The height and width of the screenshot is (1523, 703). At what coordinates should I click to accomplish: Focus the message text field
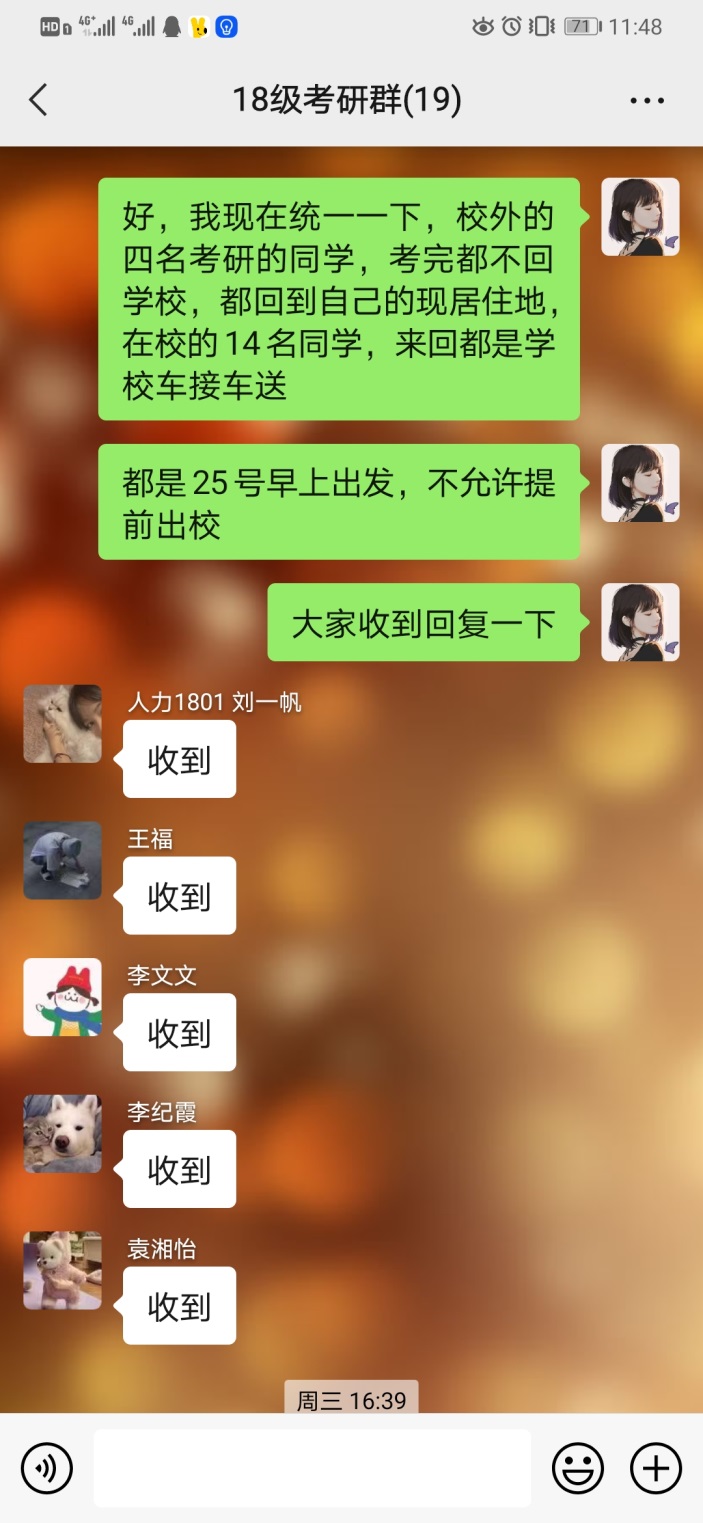(x=312, y=1468)
